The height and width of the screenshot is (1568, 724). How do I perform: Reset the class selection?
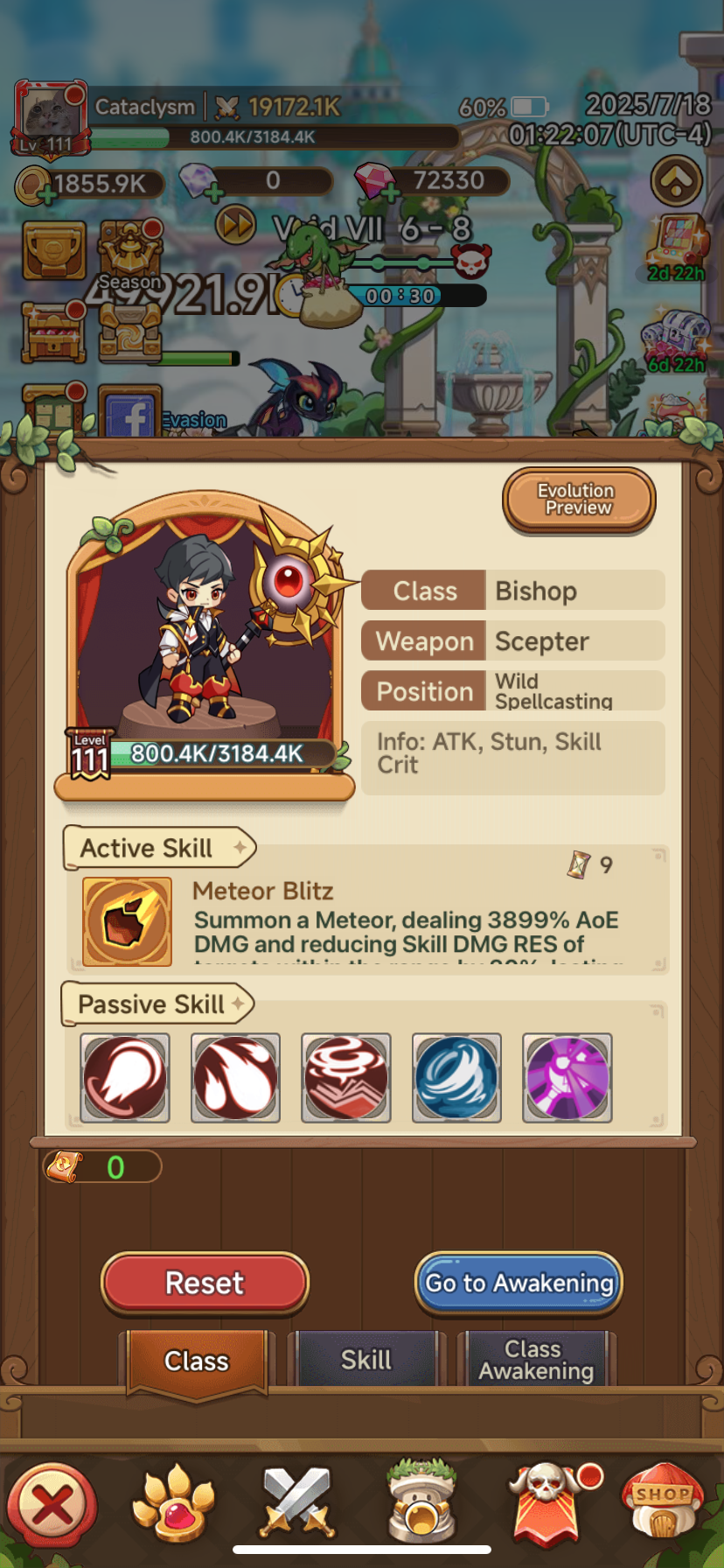point(205,1283)
